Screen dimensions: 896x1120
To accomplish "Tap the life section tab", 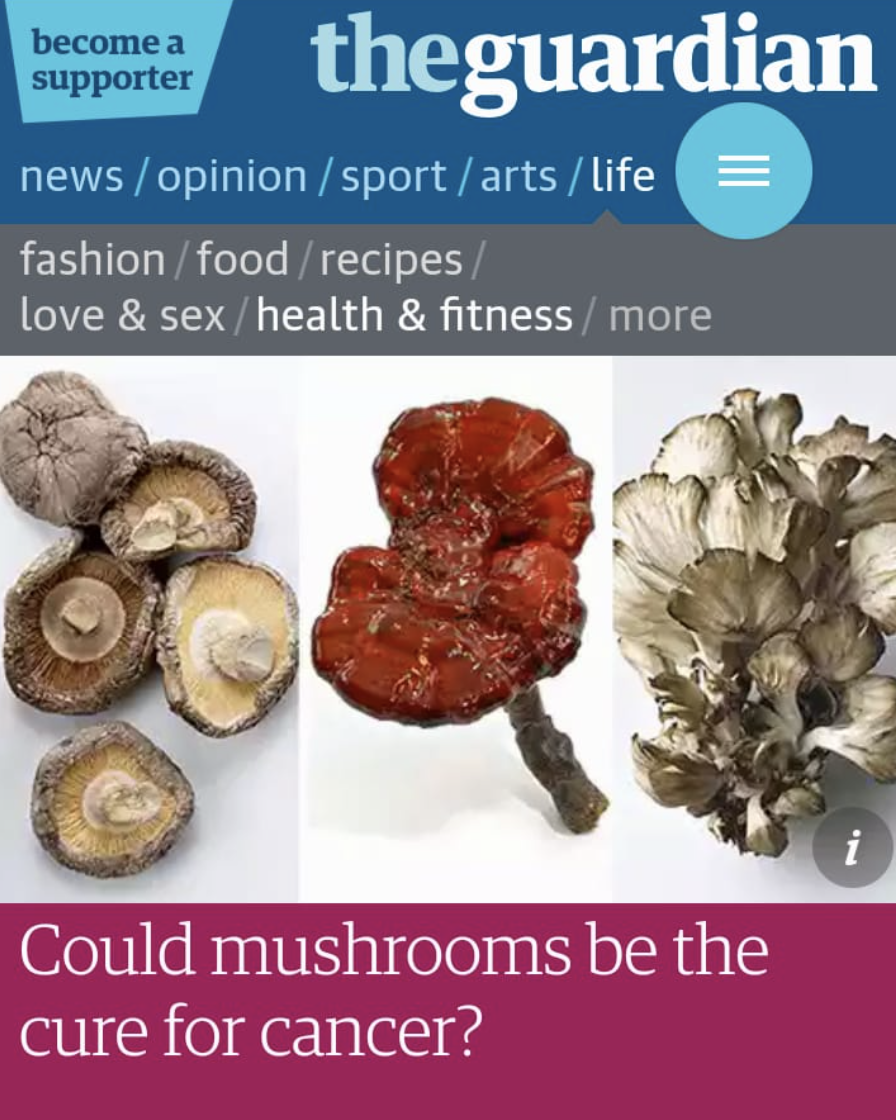I will (x=622, y=177).
